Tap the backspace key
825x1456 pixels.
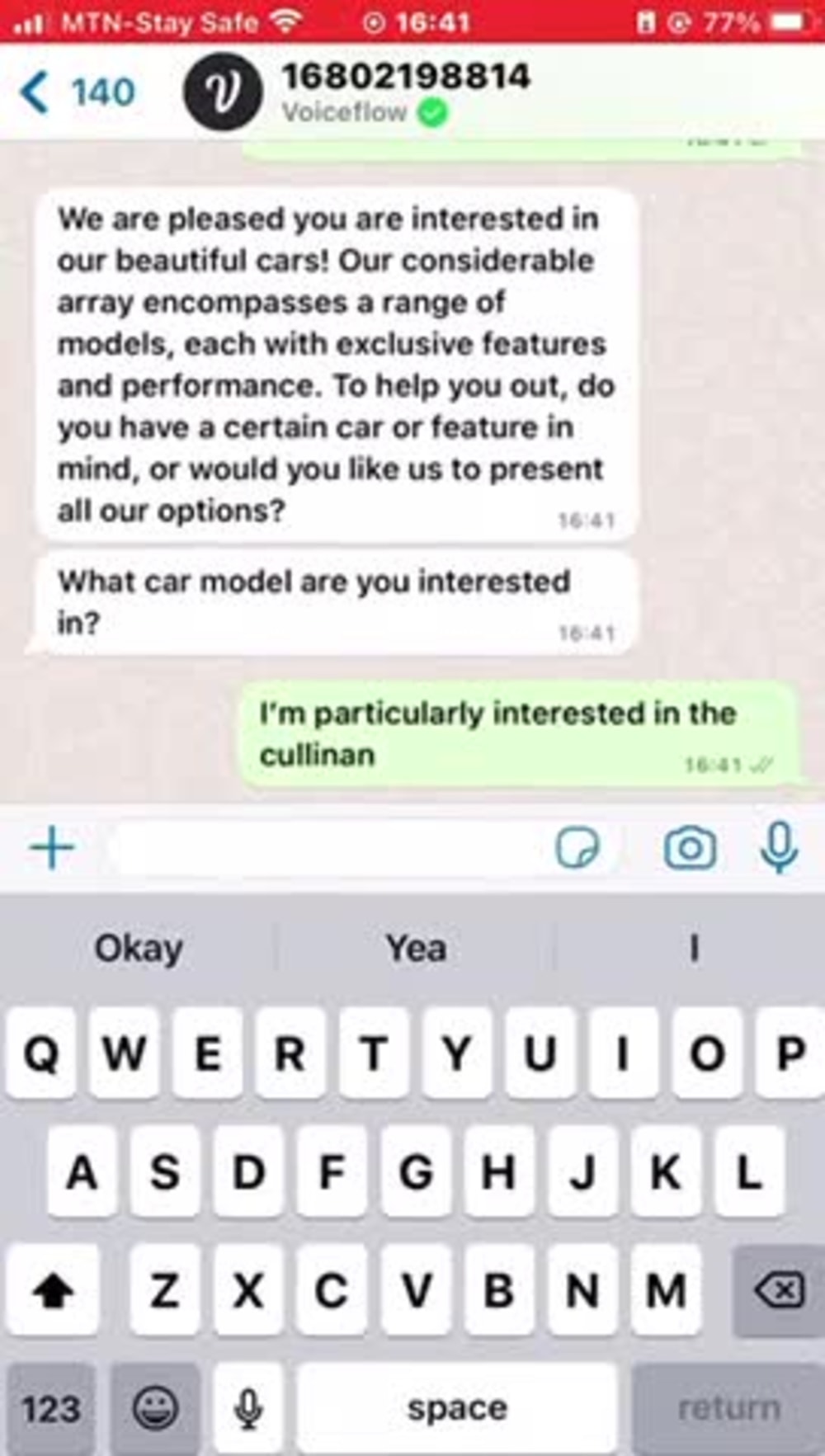coord(779,1291)
